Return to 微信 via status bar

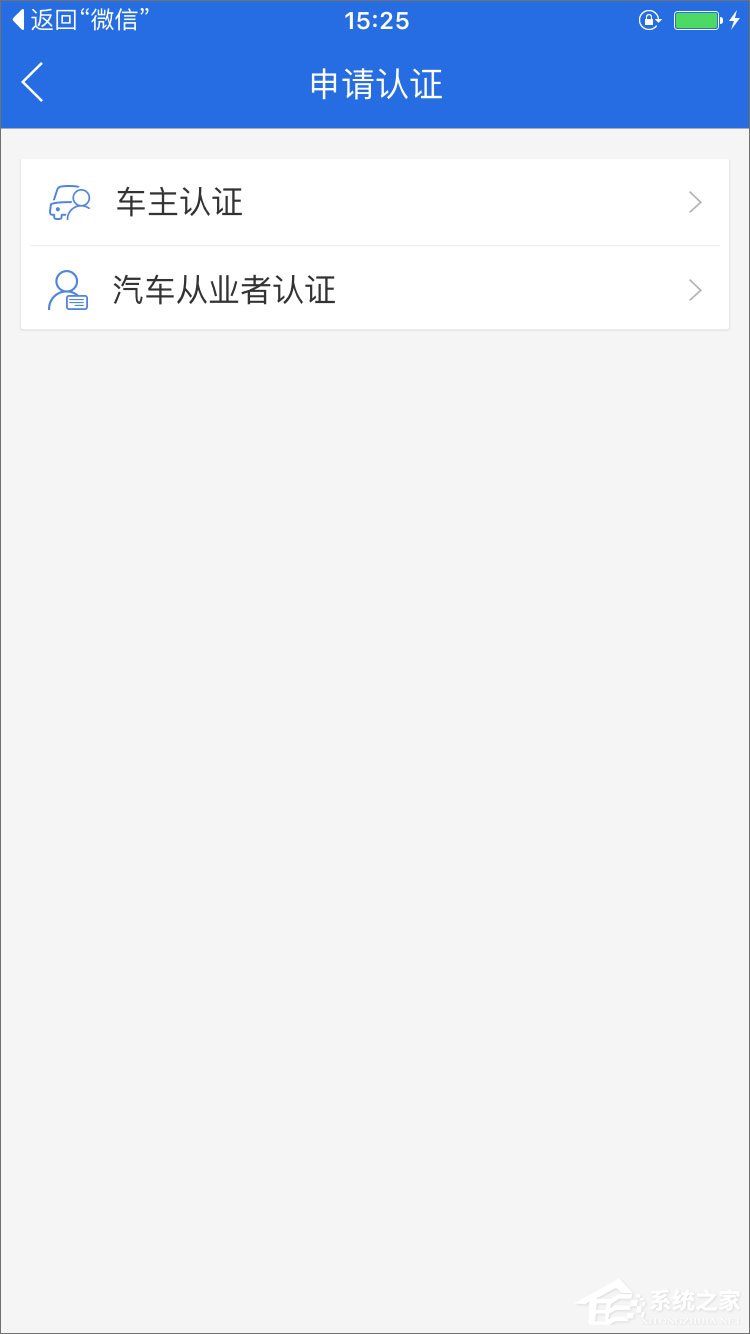[80, 20]
